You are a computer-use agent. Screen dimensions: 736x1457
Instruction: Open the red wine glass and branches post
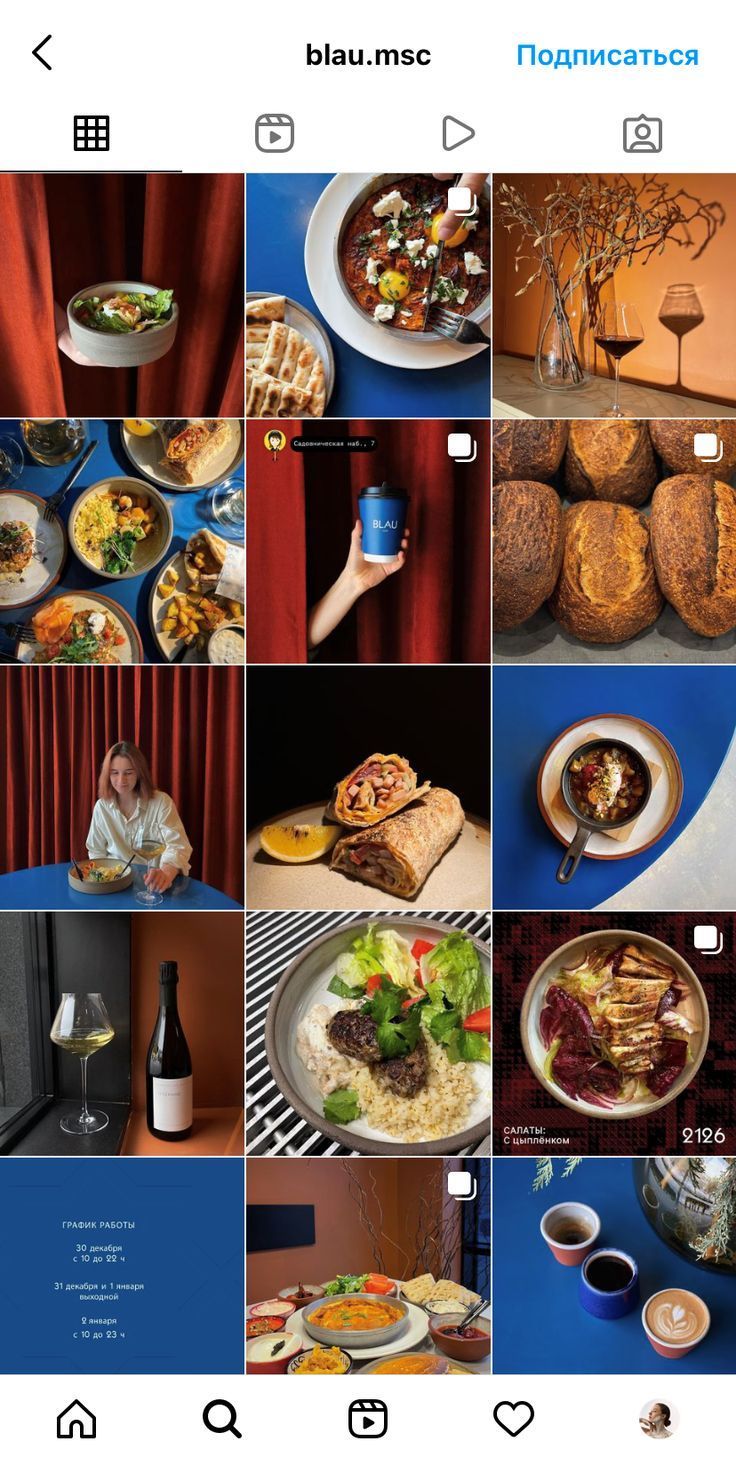click(x=614, y=295)
